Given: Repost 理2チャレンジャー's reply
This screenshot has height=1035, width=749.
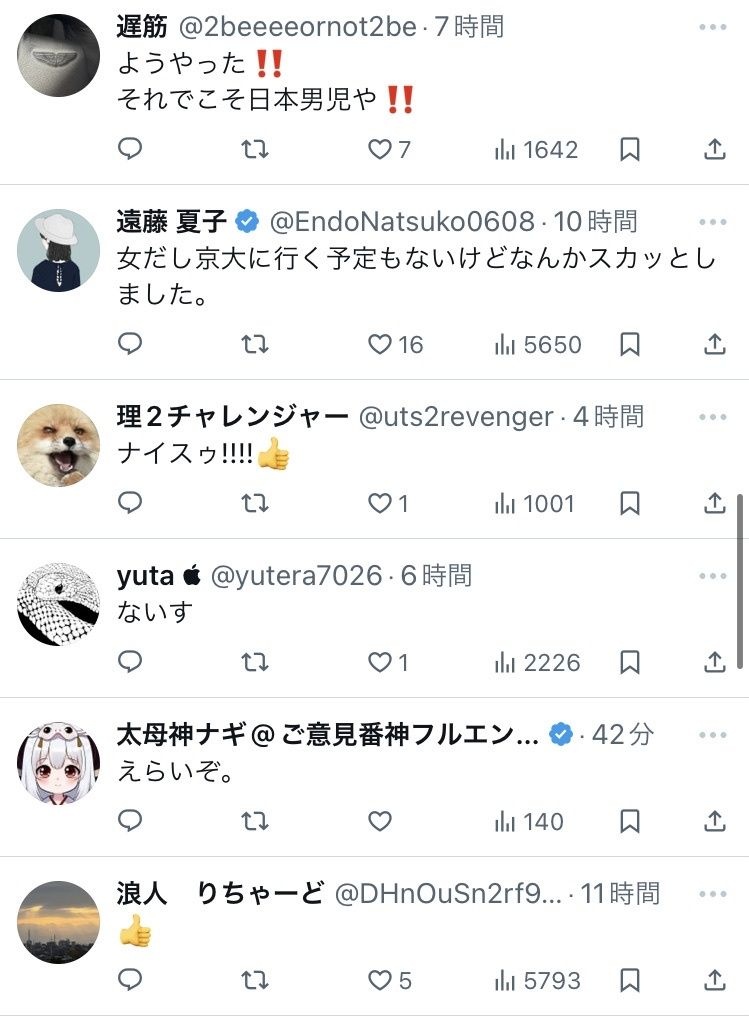Looking at the screenshot, I should [x=255, y=503].
